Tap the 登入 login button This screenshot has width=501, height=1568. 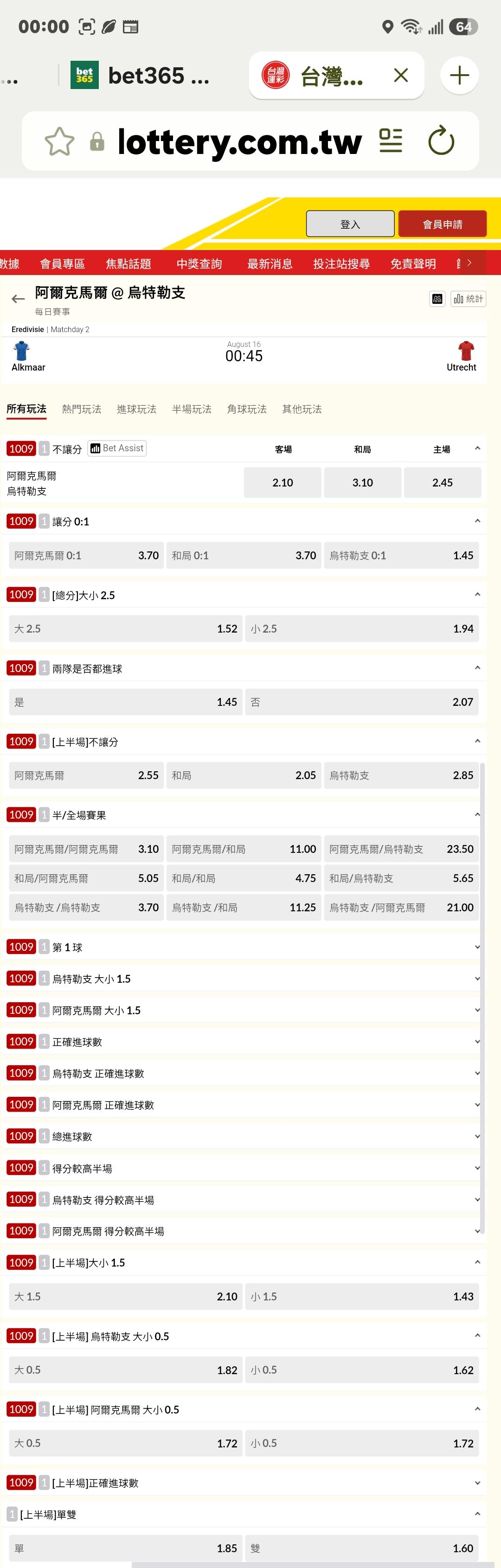click(x=350, y=224)
